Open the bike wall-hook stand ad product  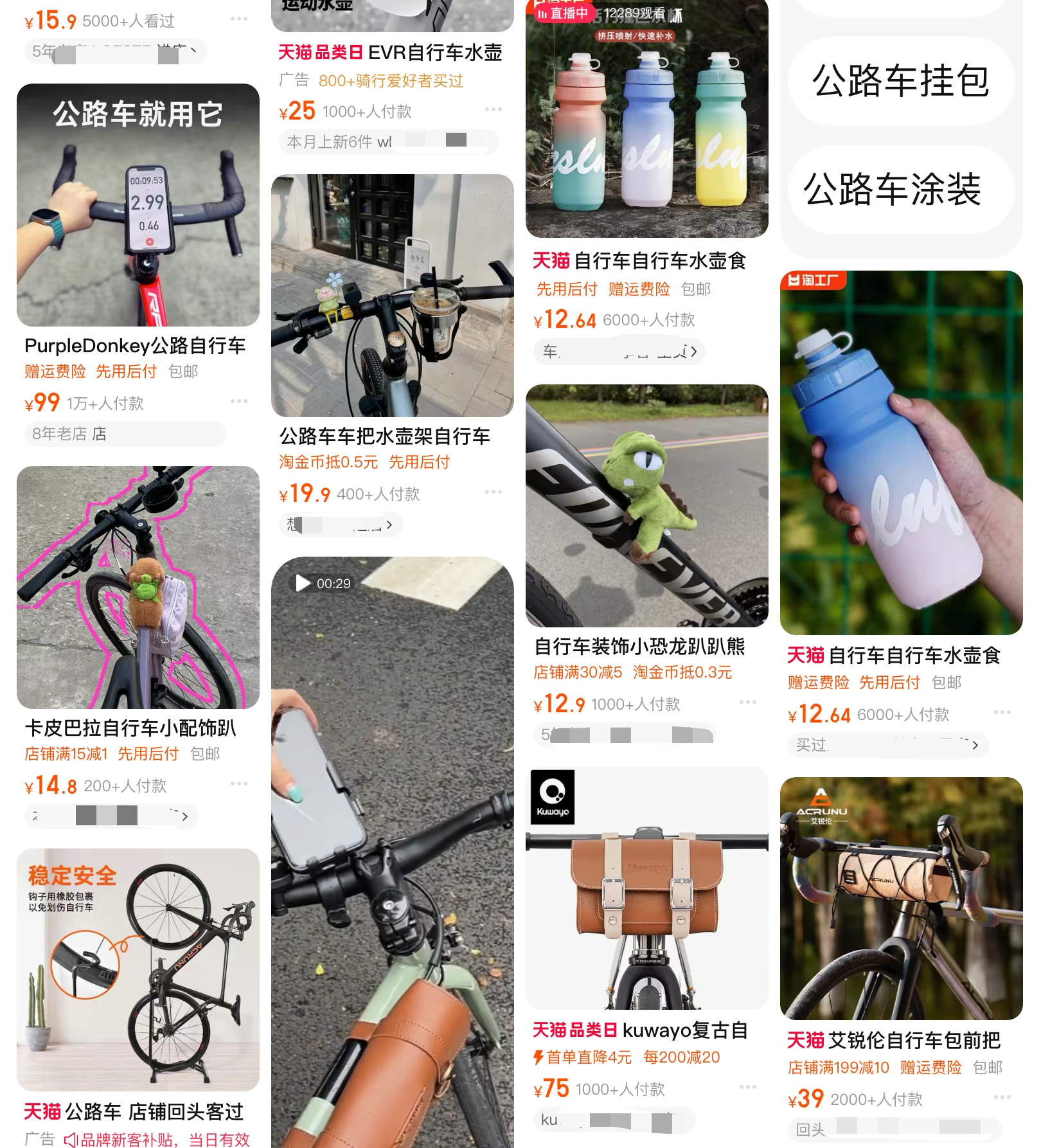[138, 969]
